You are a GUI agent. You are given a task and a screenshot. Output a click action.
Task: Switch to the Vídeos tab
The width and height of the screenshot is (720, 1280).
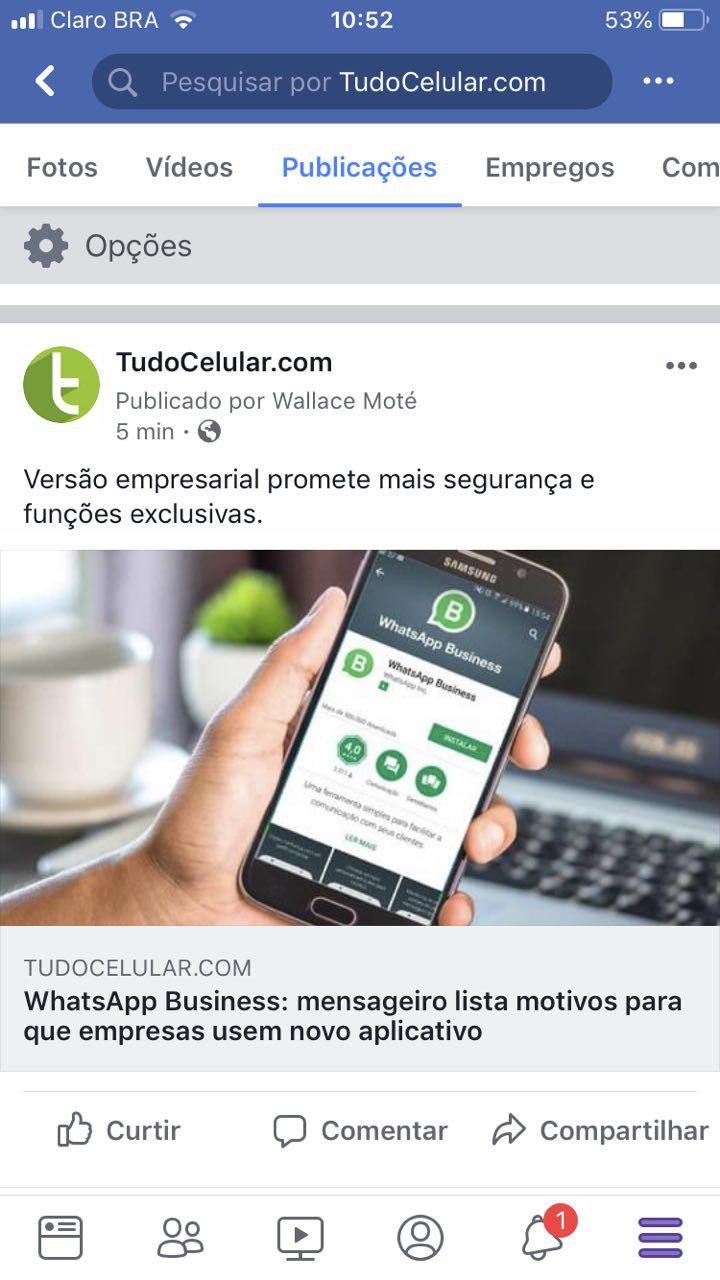click(x=189, y=167)
